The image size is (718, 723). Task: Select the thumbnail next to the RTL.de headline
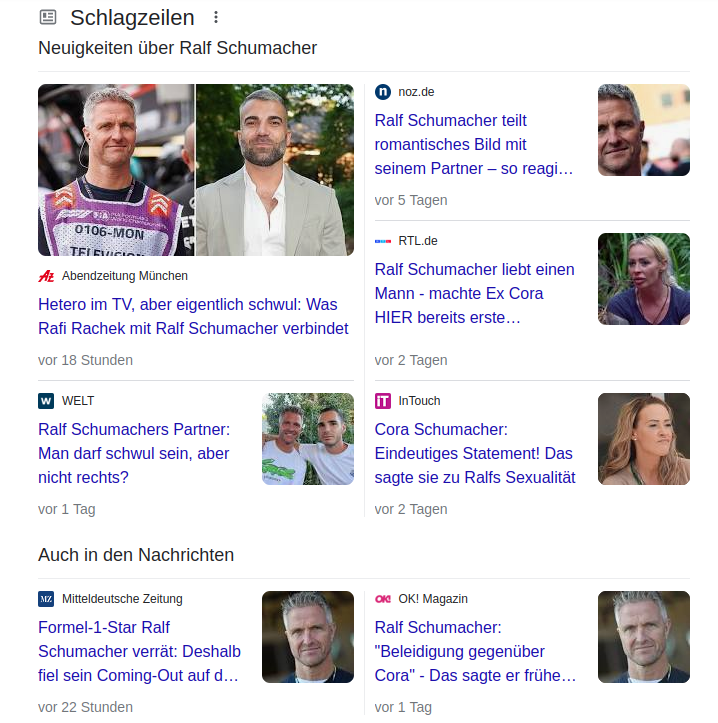643,279
